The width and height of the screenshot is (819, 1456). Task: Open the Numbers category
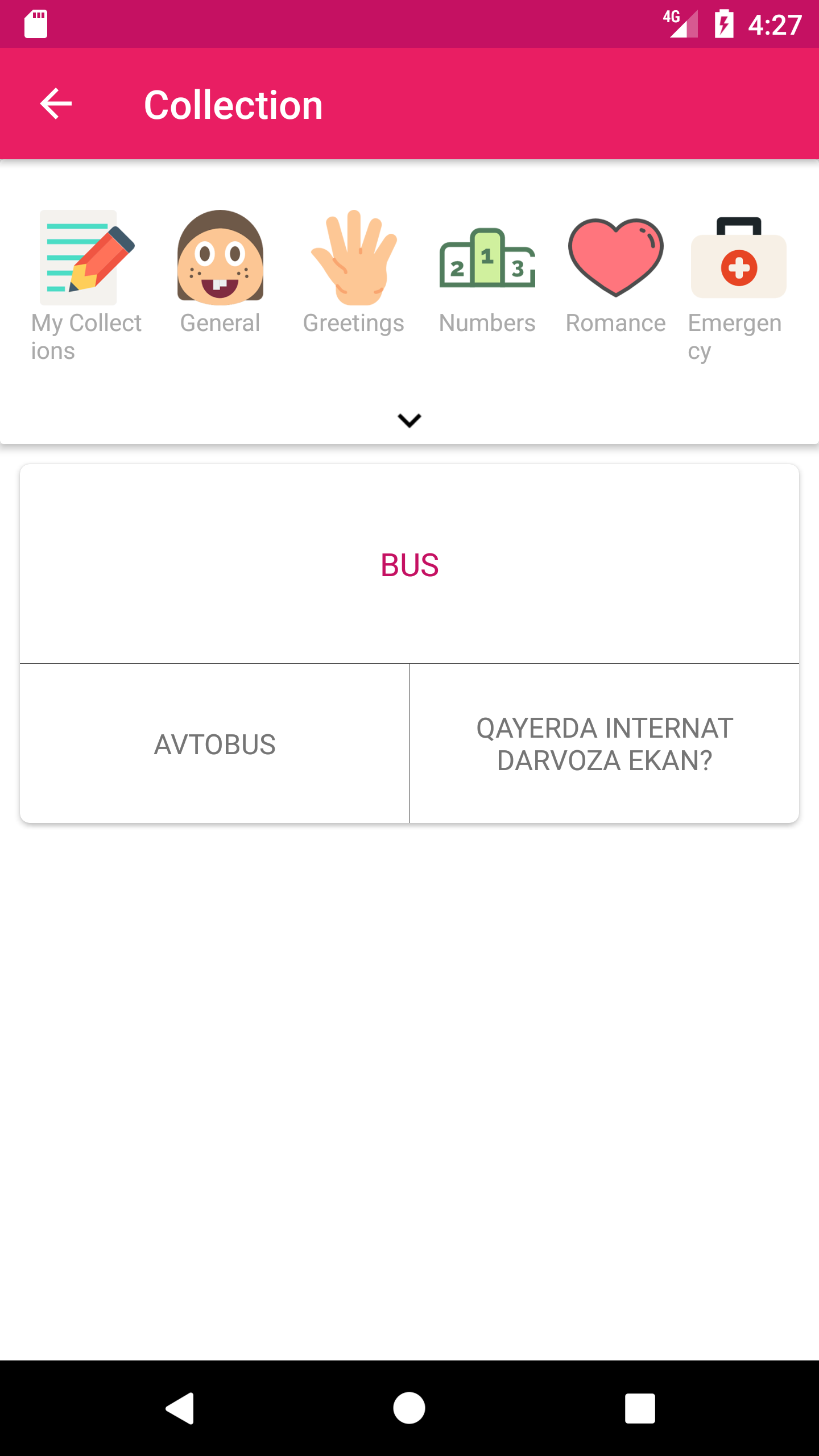[487, 273]
